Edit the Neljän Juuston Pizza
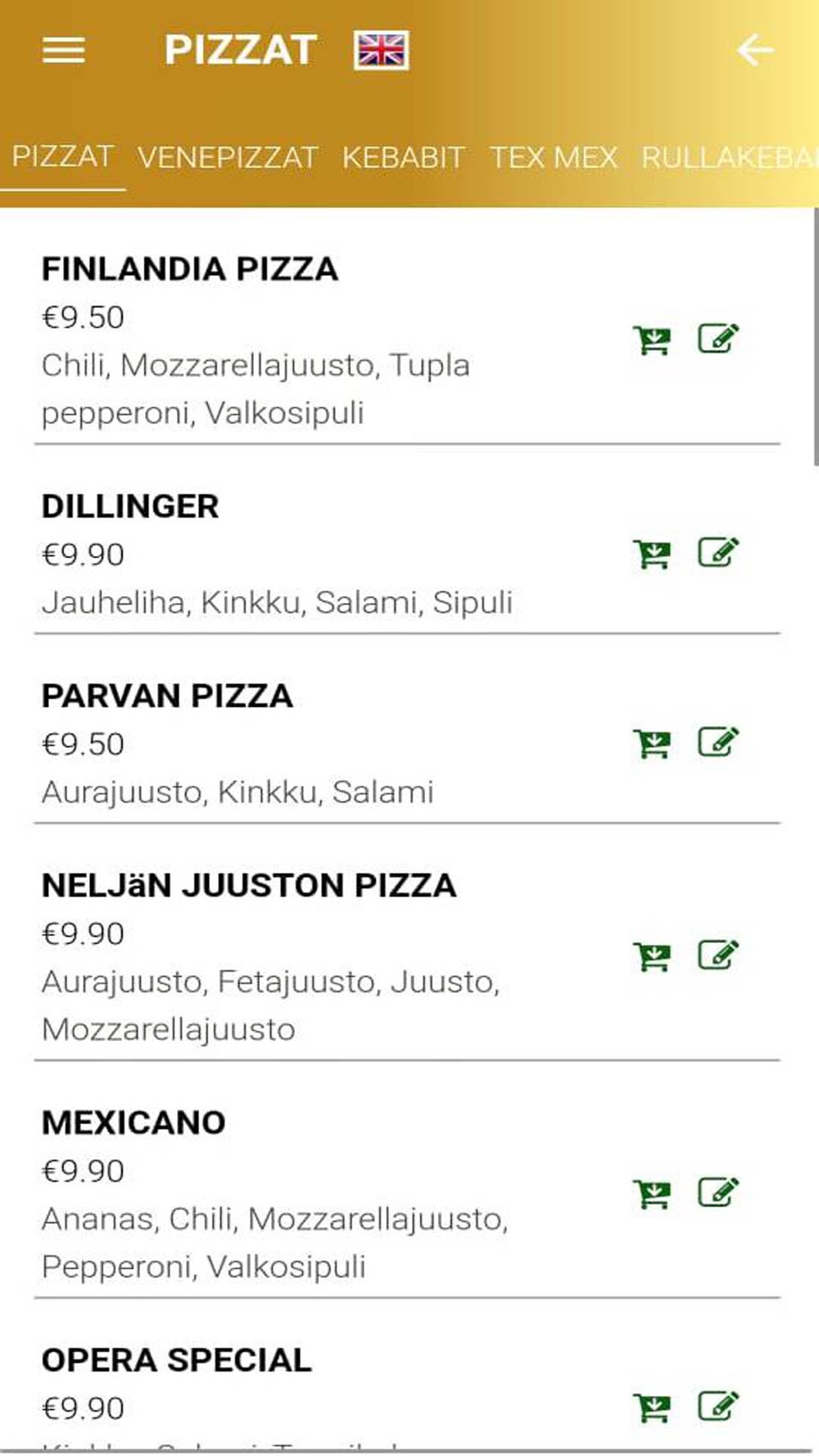 [x=718, y=954]
